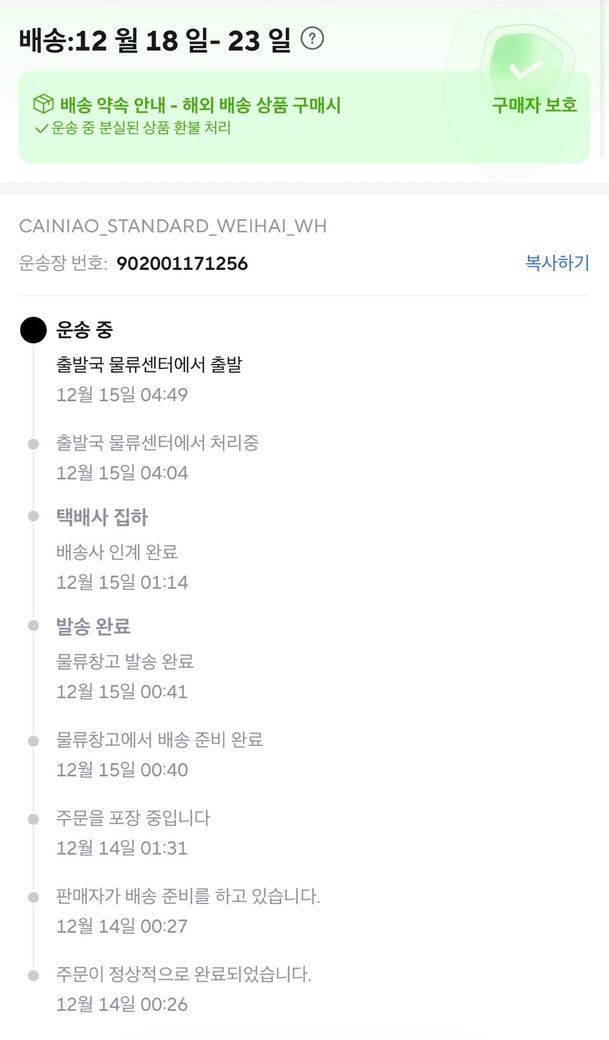
Task: Copy the tracking number with 복사하기
Action: coord(557,263)
